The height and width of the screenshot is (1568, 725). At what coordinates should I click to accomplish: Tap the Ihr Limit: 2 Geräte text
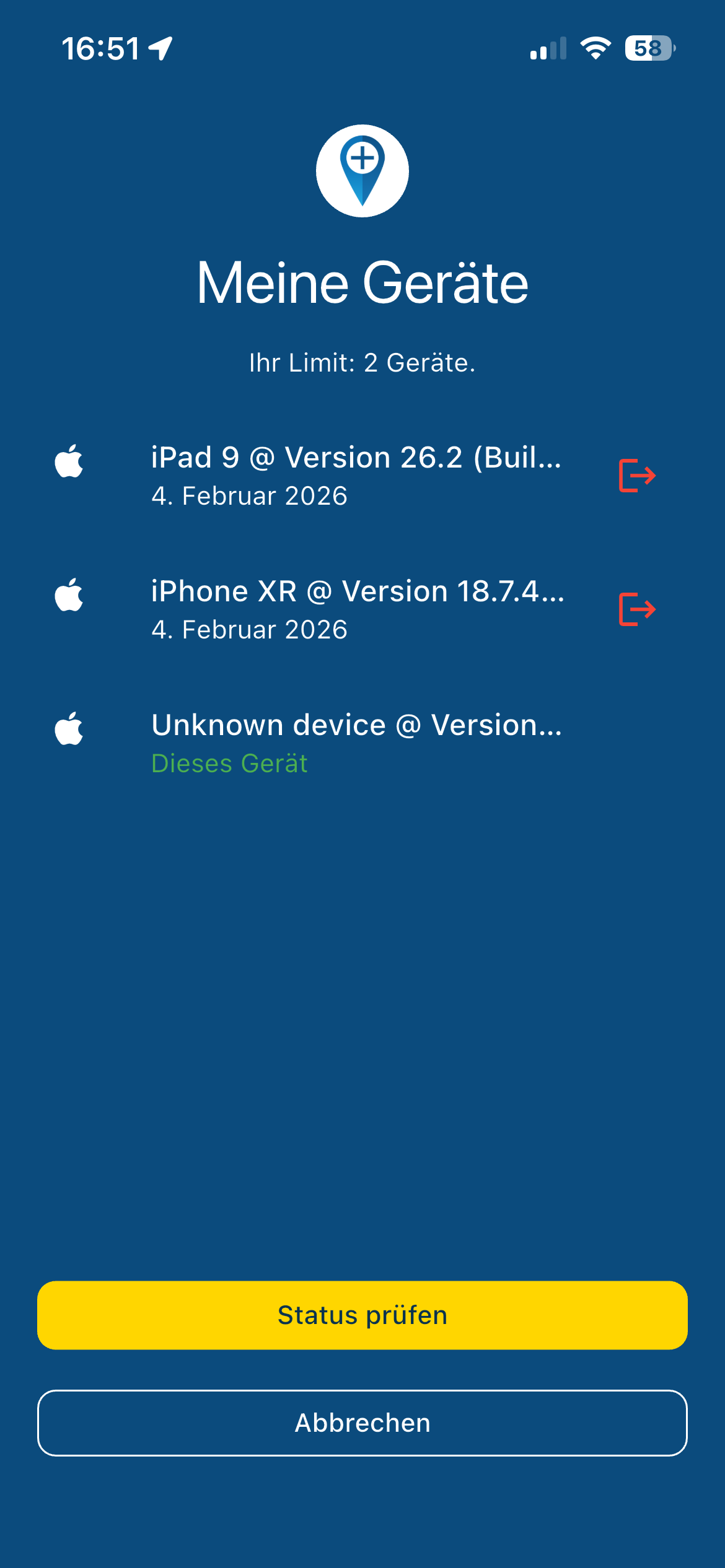(x=362, y=362)
